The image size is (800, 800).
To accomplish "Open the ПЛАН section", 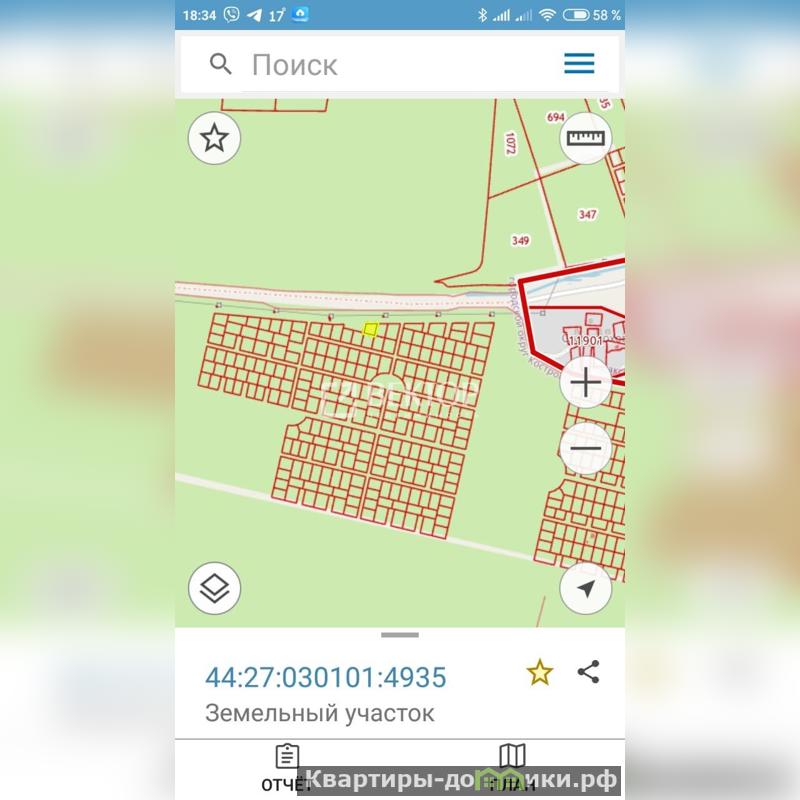I will [x=512, y=766].
